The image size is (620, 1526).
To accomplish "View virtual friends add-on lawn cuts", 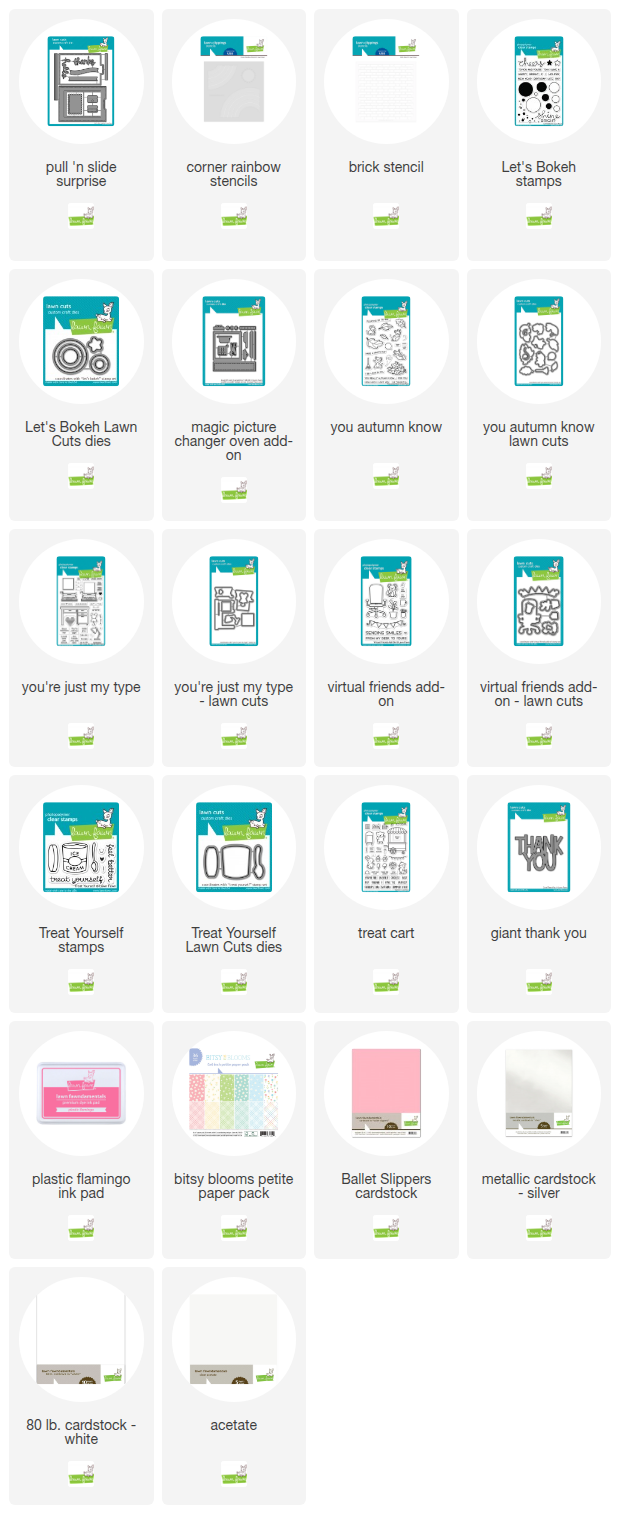I will 538,602.
